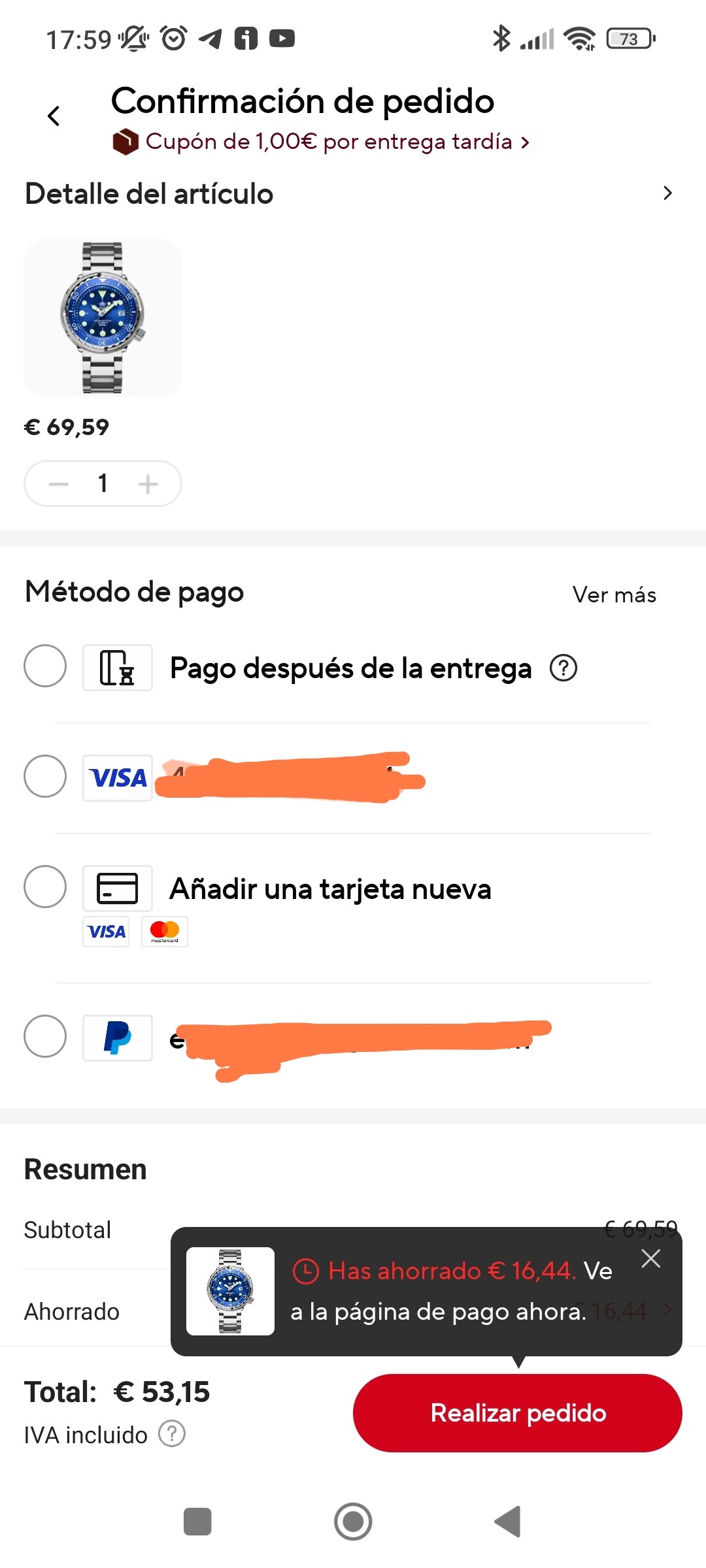The height and width of the screenshot is (1568, 706).
Task: Dismiss the savings tooltip
Action: pos(651,1258)
